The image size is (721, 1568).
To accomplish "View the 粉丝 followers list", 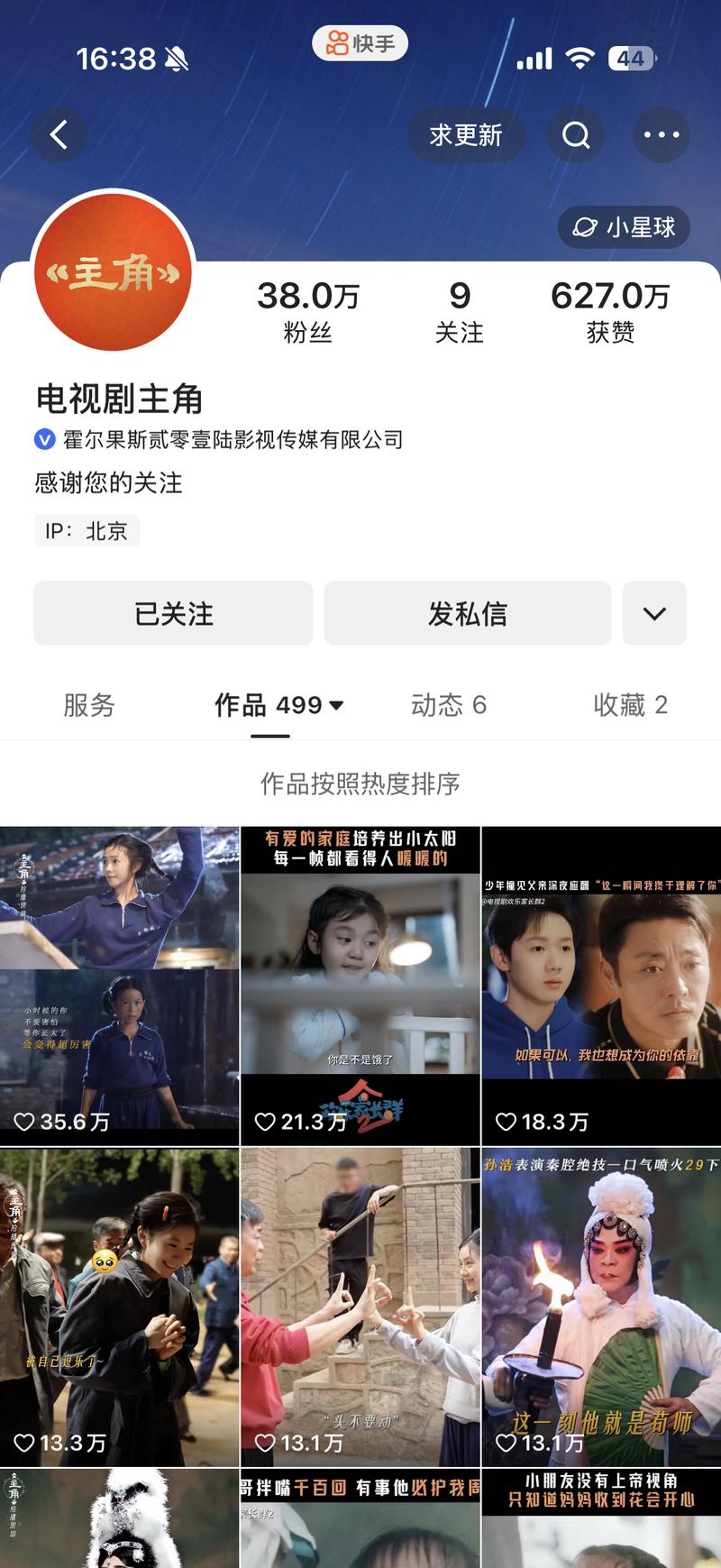I will point(308,312).
